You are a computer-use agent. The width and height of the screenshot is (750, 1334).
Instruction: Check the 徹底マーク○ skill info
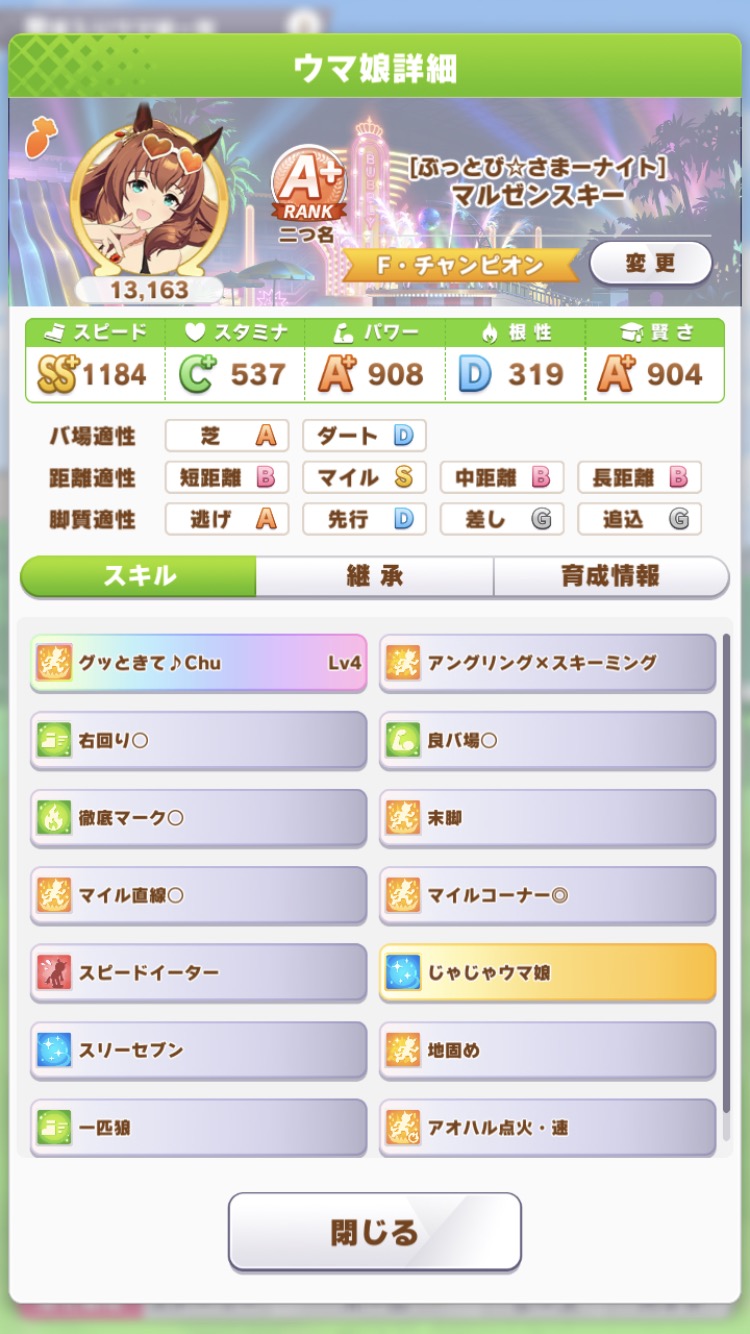pyautogui.click(x=198, y=818)
